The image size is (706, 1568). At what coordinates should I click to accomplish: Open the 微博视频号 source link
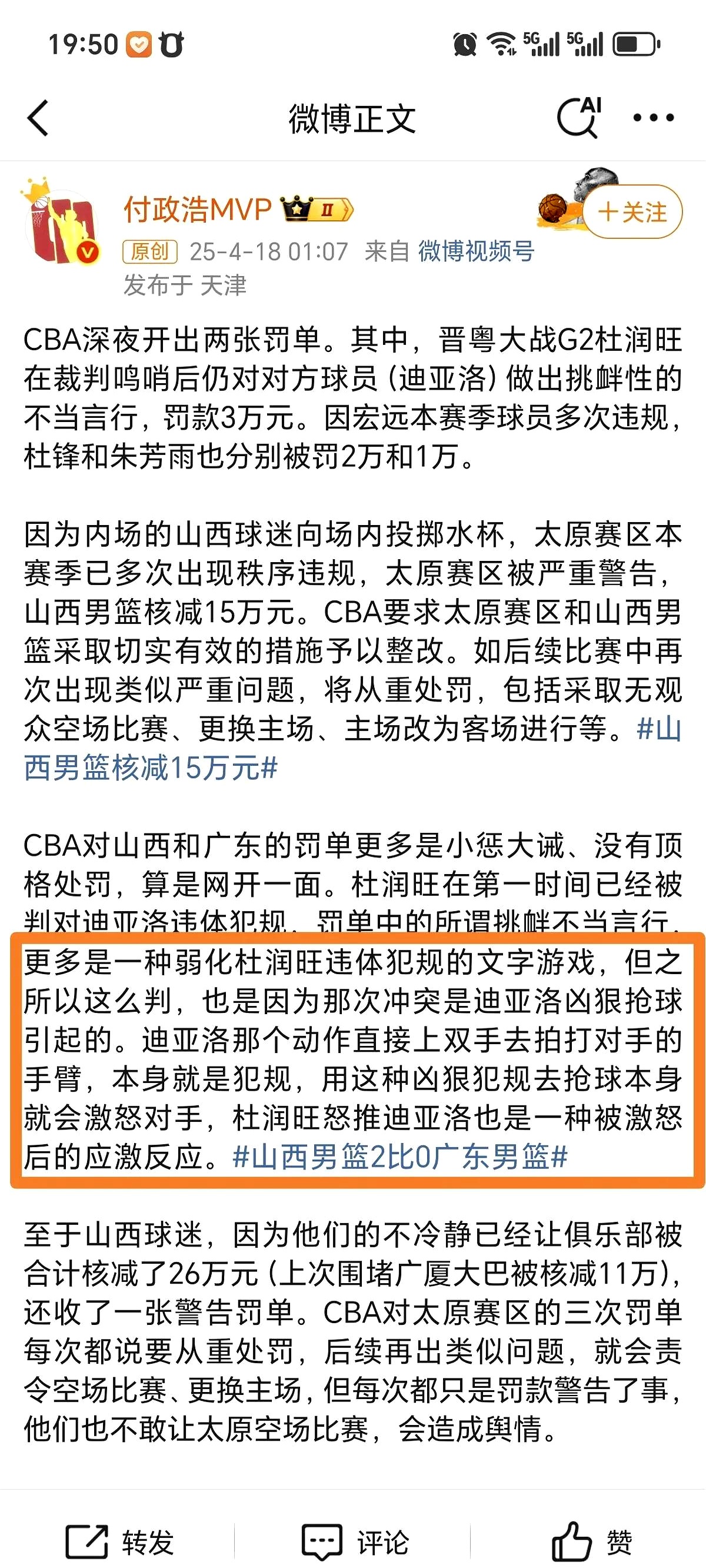[476, 251]
